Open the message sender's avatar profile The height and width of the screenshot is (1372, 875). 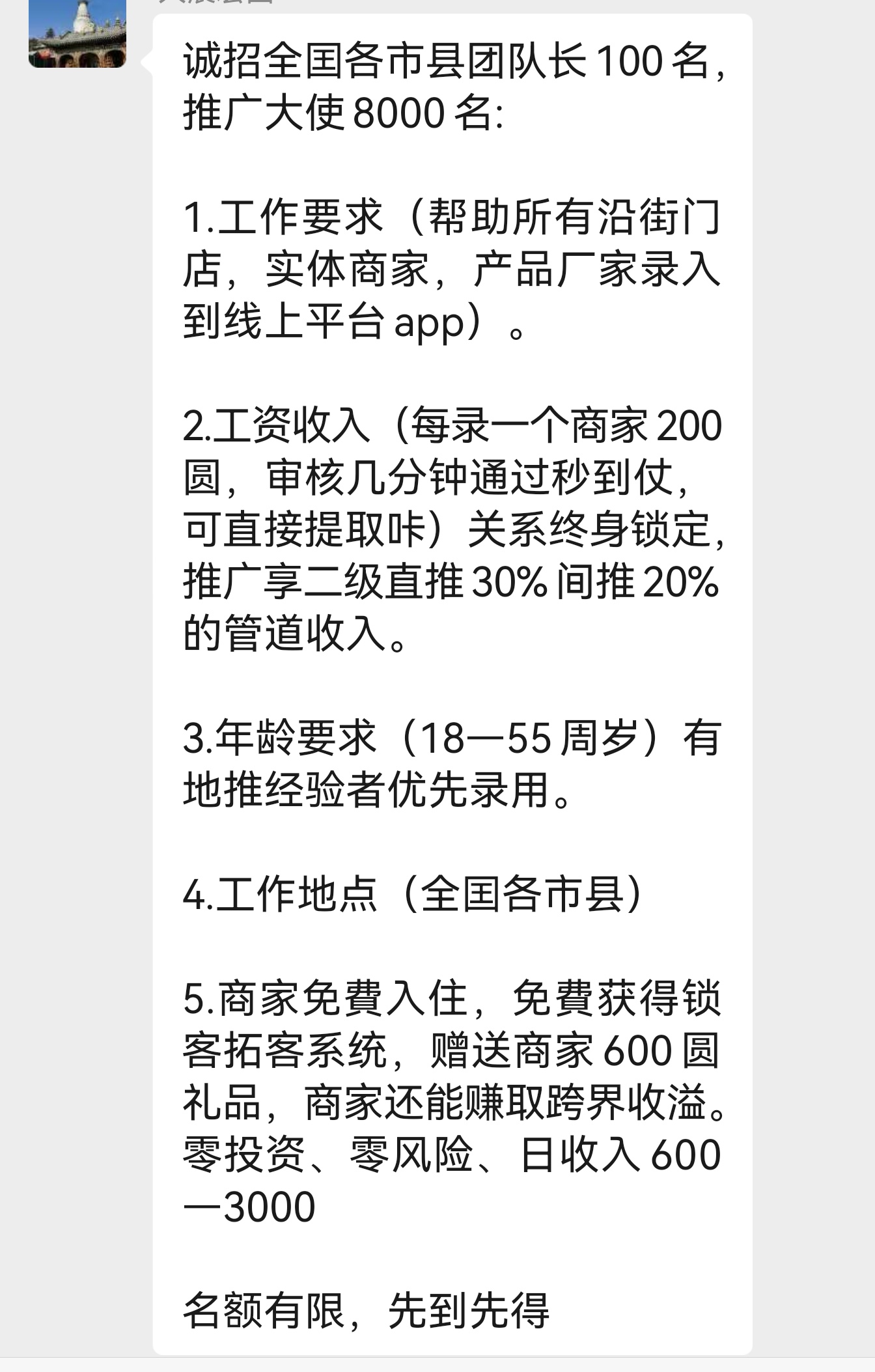(77, 33)
